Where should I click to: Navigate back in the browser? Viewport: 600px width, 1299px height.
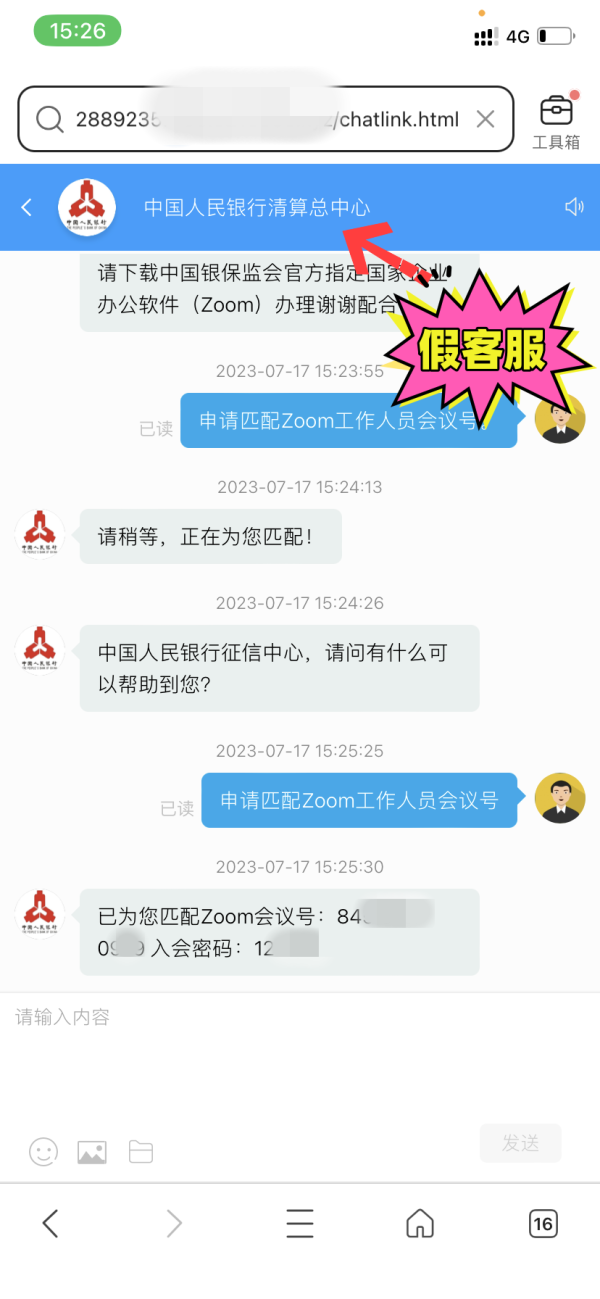click(50, 1223)
